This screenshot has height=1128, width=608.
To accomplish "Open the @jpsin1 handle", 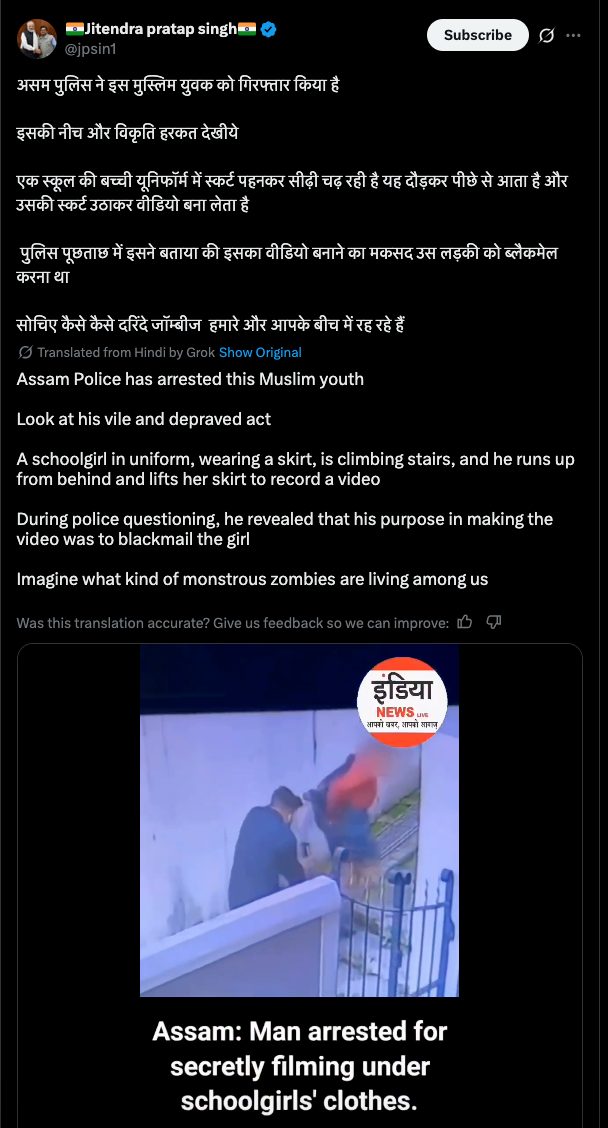I will point(91,48).
